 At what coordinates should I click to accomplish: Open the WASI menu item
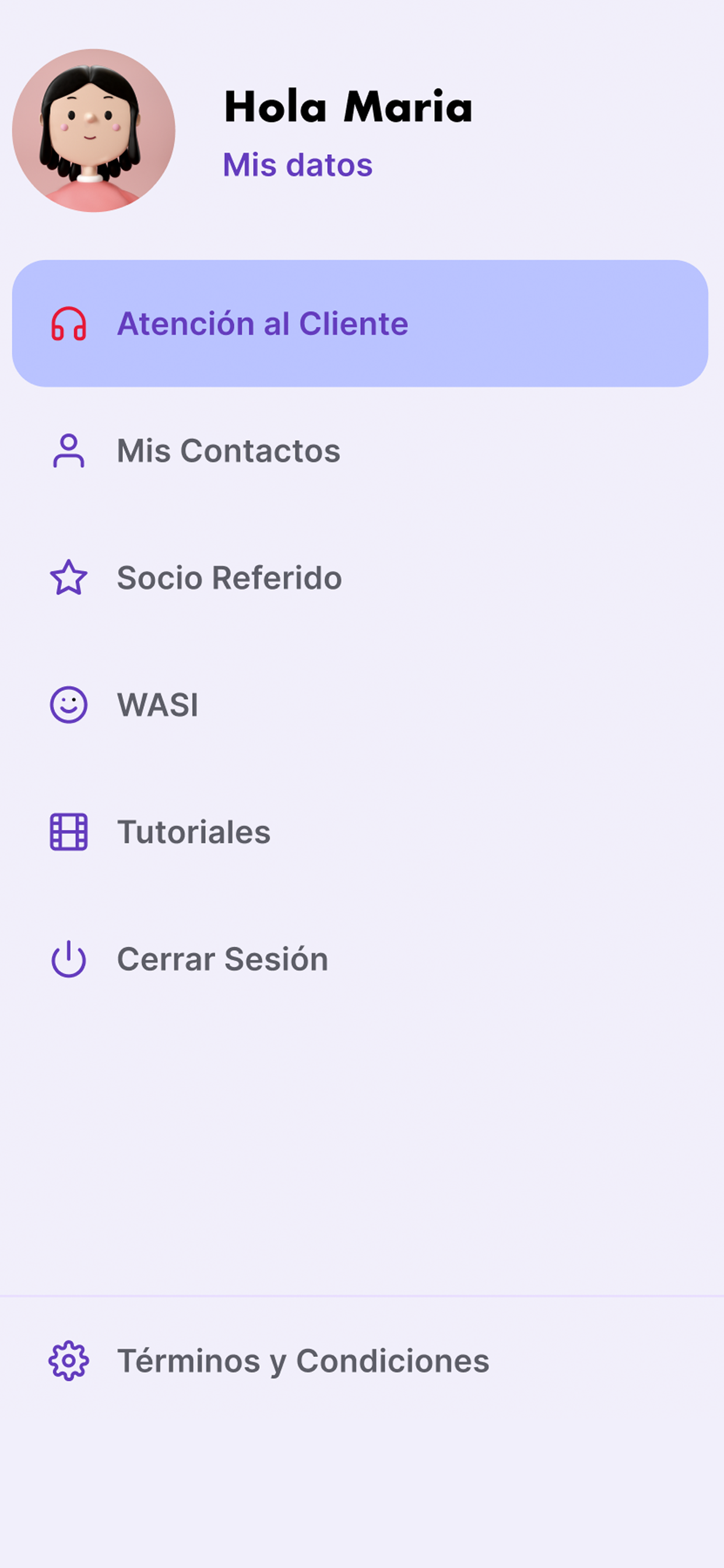pyautogui.click(x=360, y=705)
